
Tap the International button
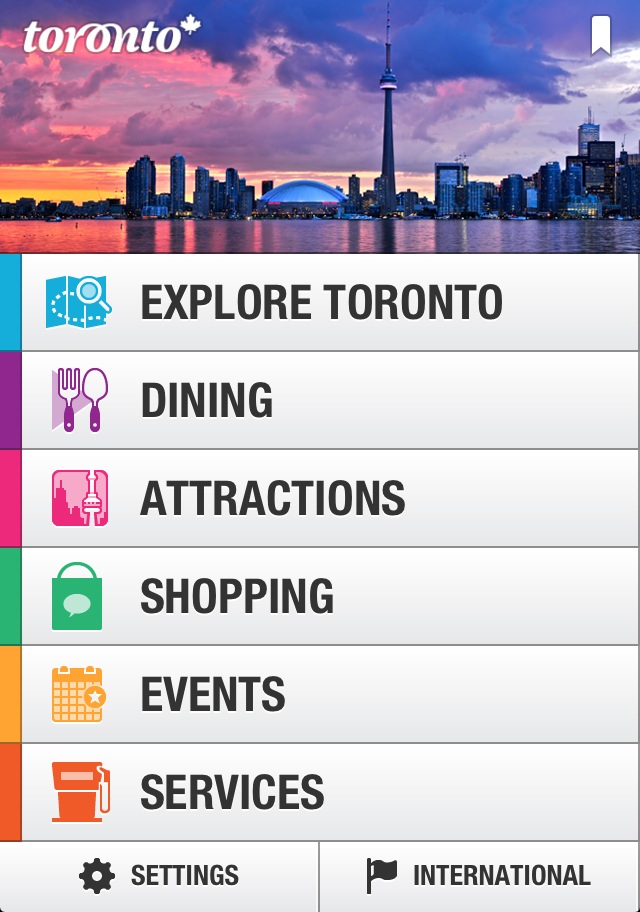(x=480, y=877)
